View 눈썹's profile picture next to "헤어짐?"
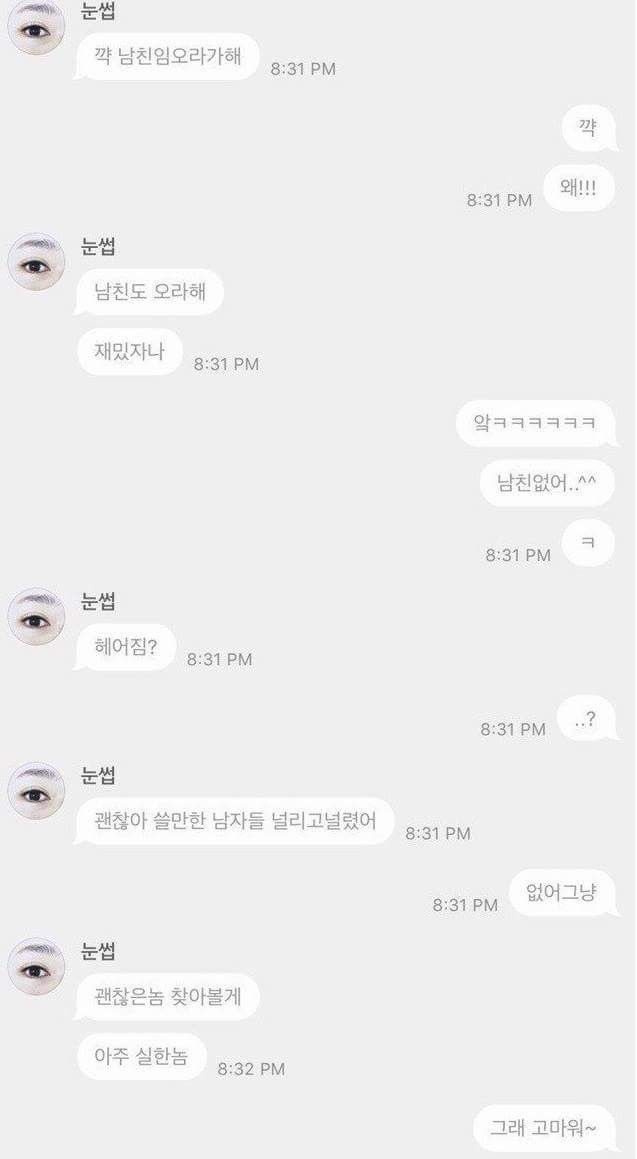 click(37, 617)
